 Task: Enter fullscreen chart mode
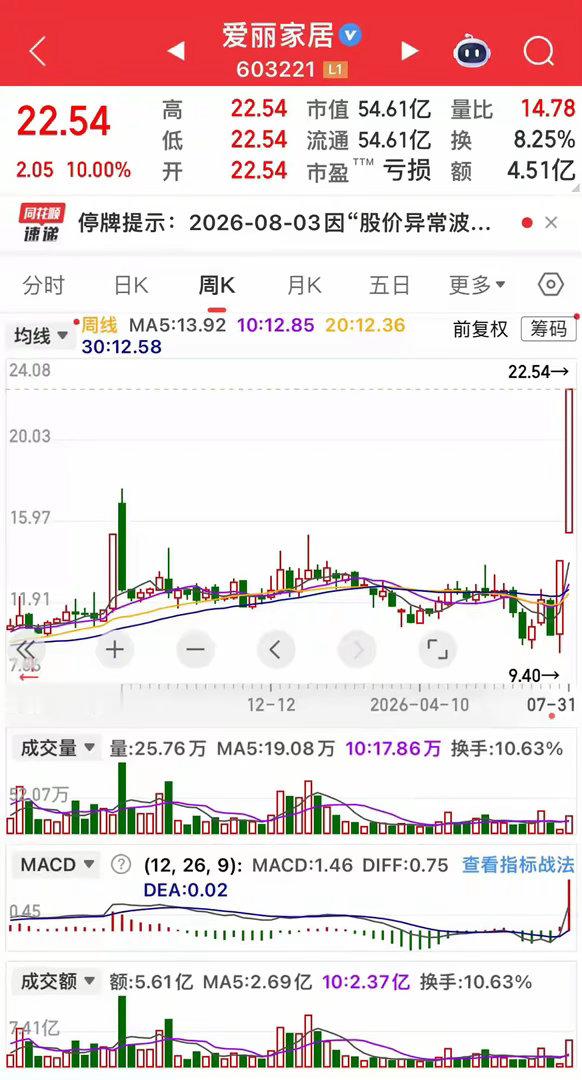tap(437, 649)
